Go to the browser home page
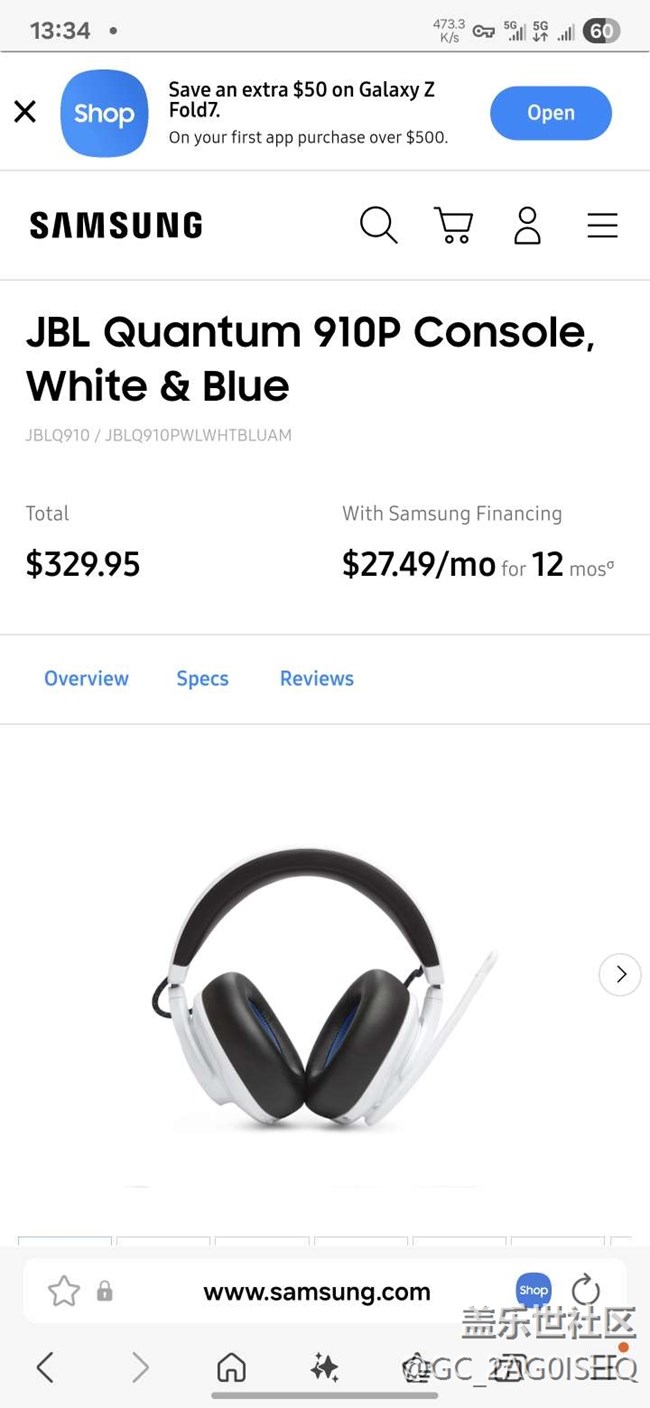The width and height of the screenshot is (650, 1408). point(231,1367)
